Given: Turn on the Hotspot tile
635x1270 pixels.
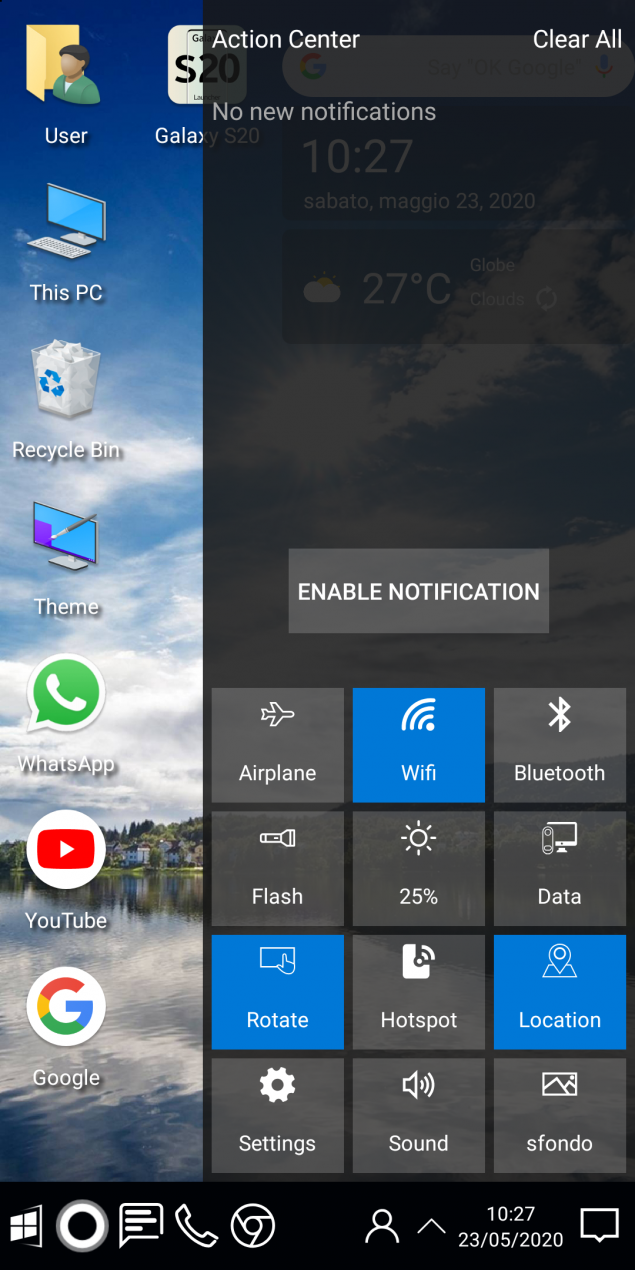Looking at the screenshot, I should click(x=418, y=992).
